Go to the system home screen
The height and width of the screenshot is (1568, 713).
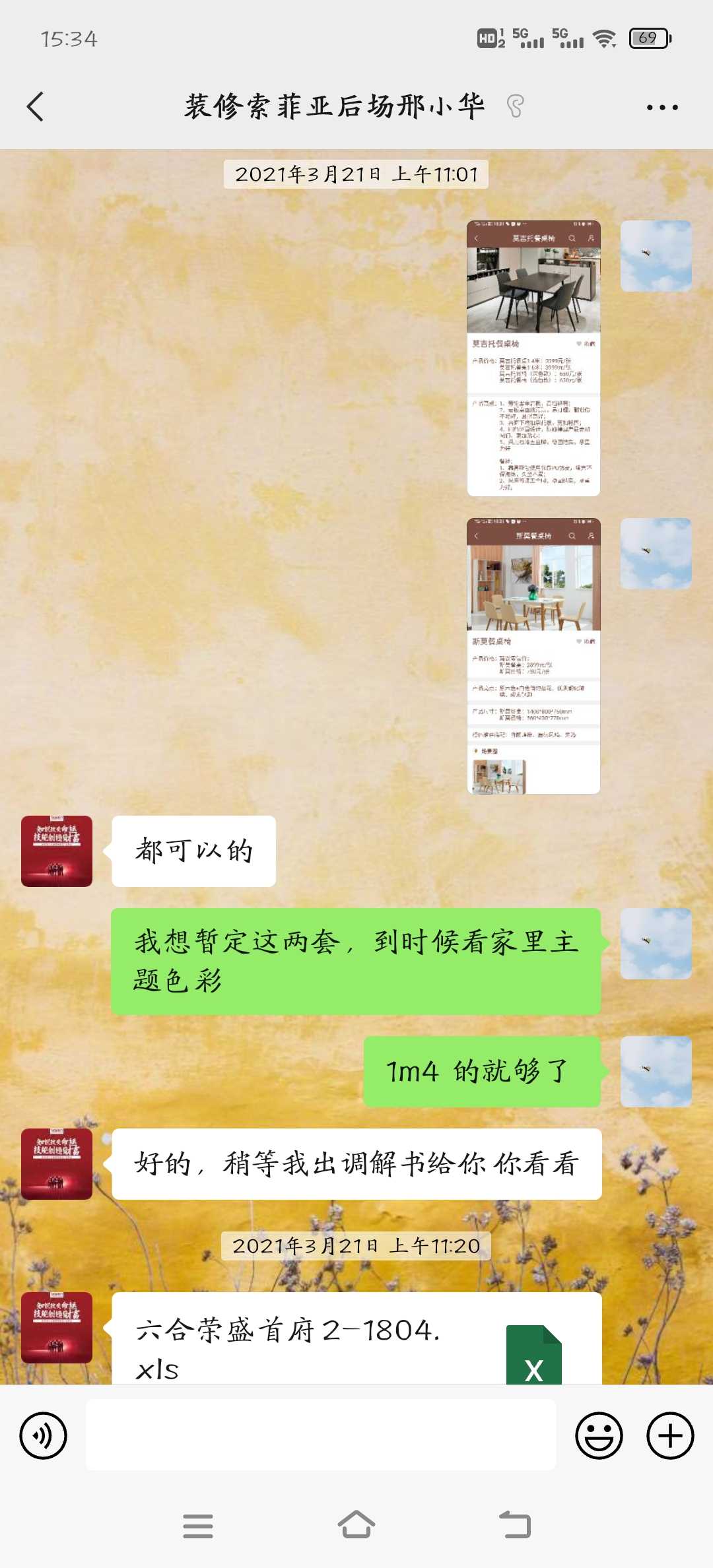coord(356,1525)
